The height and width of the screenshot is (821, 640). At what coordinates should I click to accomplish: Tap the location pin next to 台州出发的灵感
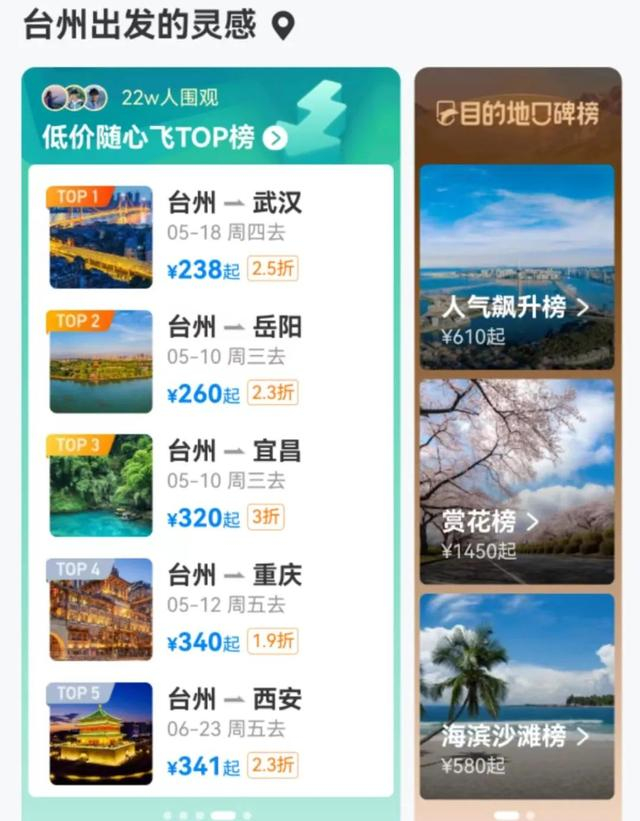(284, 26)
